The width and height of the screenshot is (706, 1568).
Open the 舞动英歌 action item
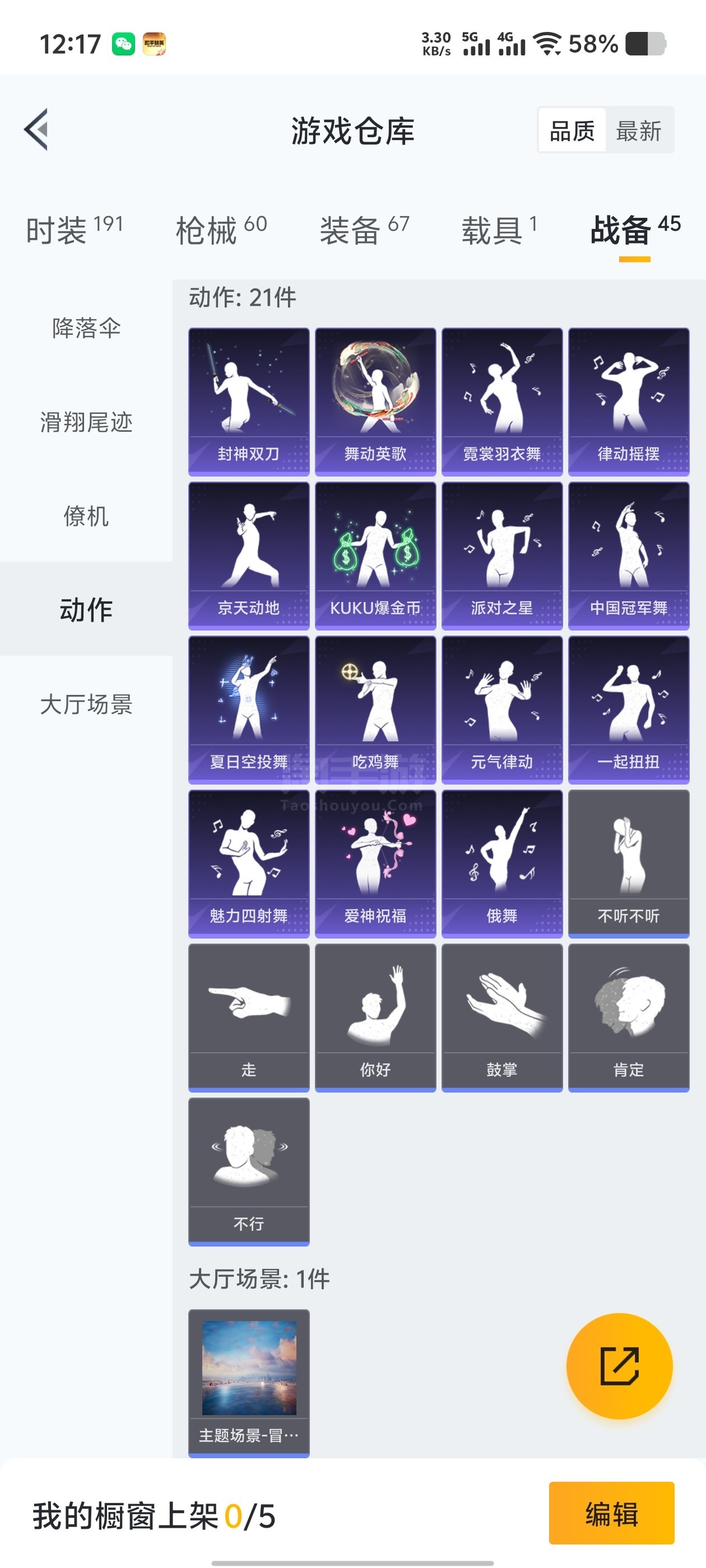(375, 401)
